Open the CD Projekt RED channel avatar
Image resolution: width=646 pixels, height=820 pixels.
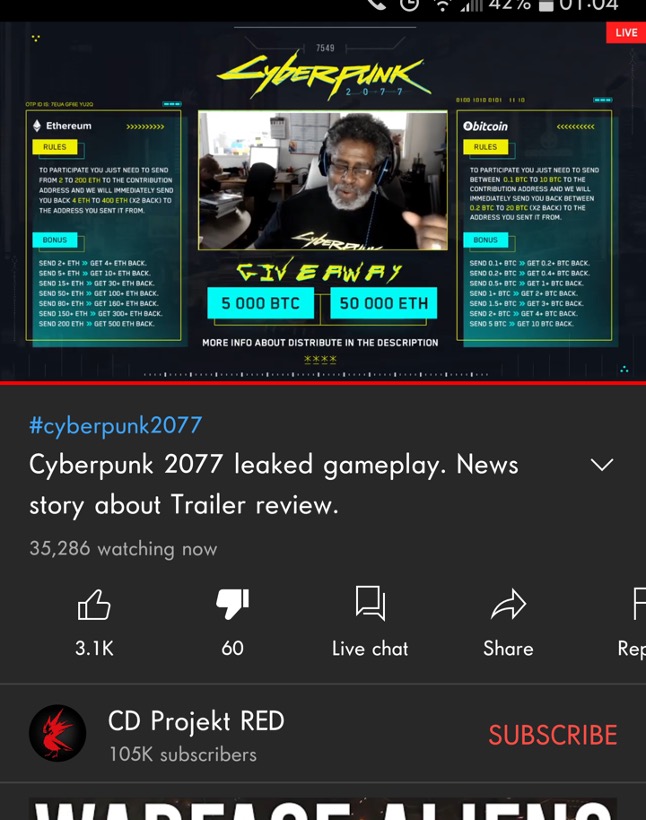tap(58, 734)
